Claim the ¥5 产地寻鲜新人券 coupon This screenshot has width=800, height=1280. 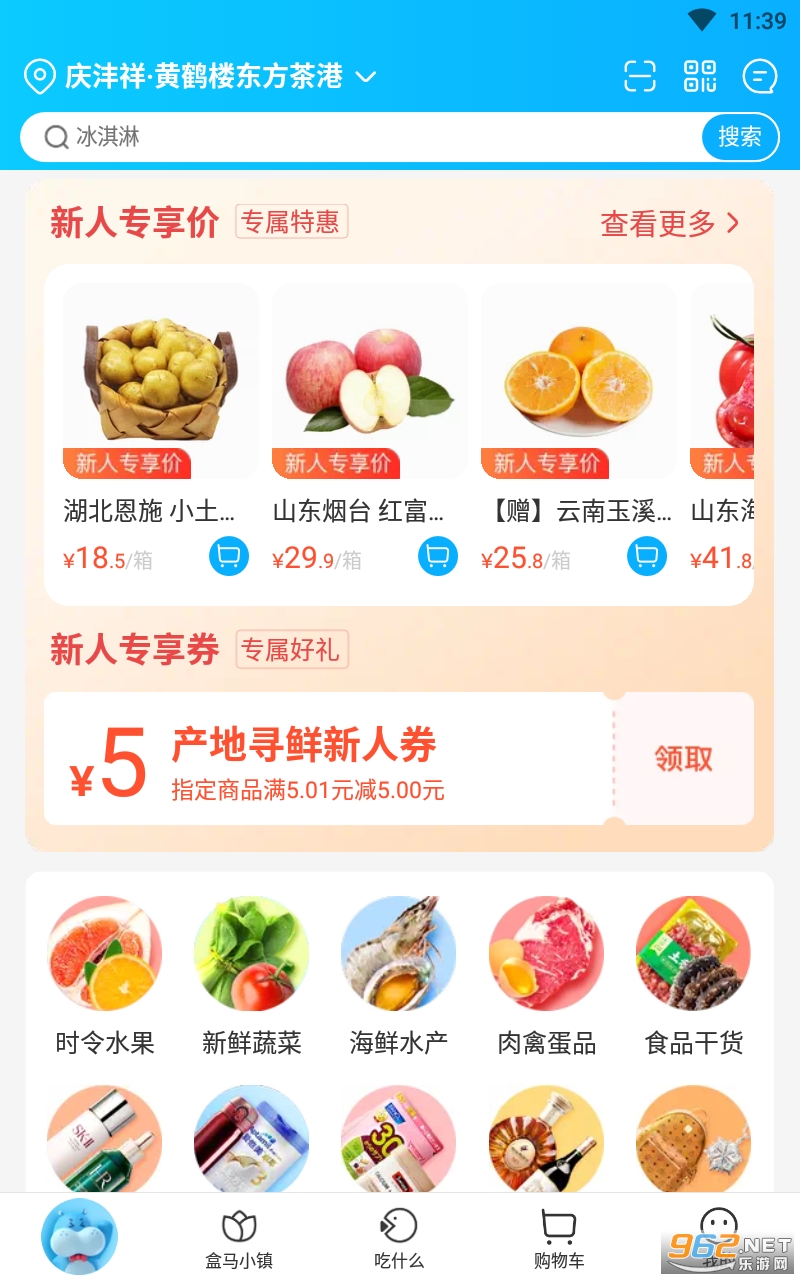tap(684, 759)
